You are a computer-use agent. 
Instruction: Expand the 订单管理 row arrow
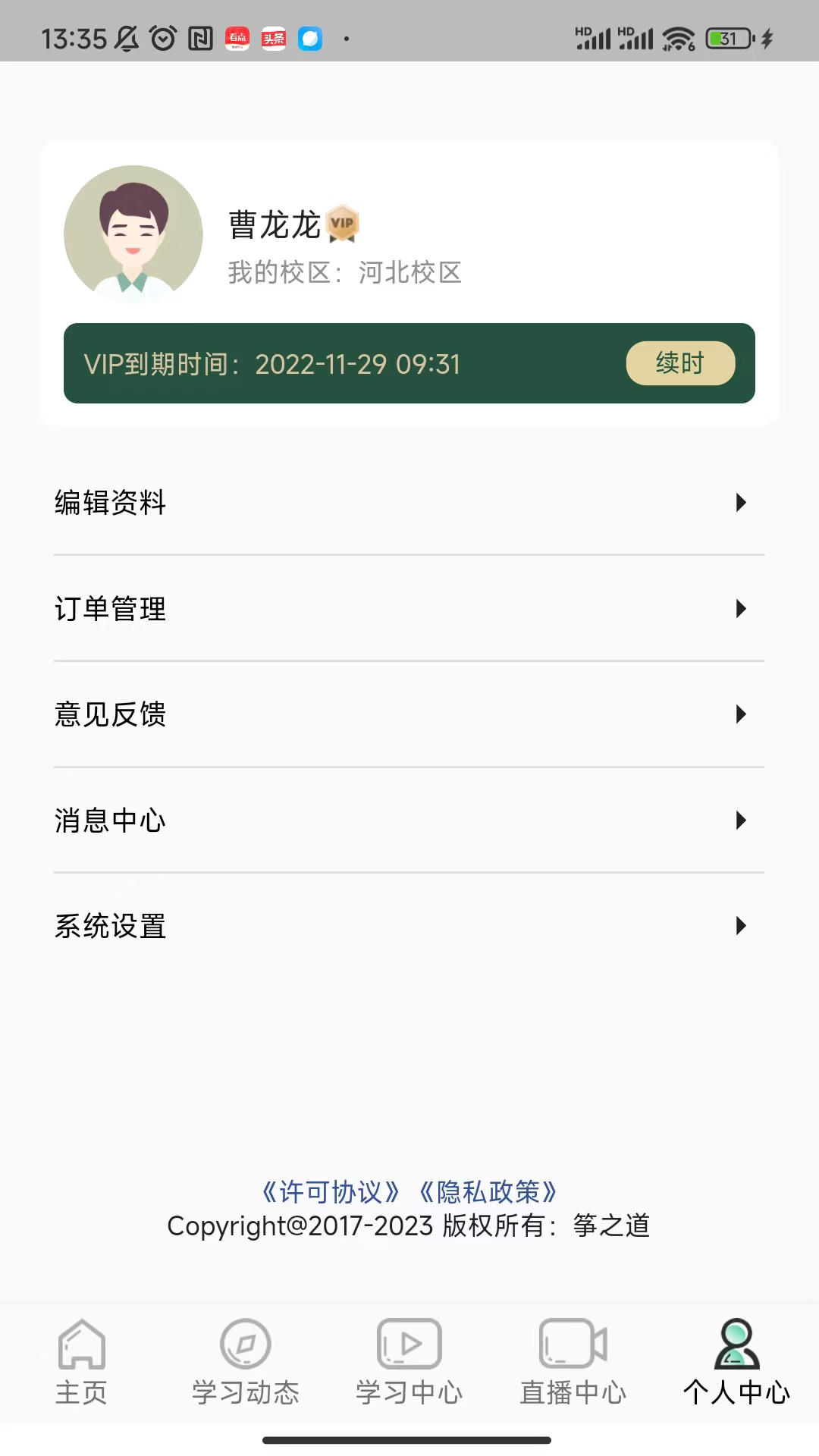click(x=741, y=609)
